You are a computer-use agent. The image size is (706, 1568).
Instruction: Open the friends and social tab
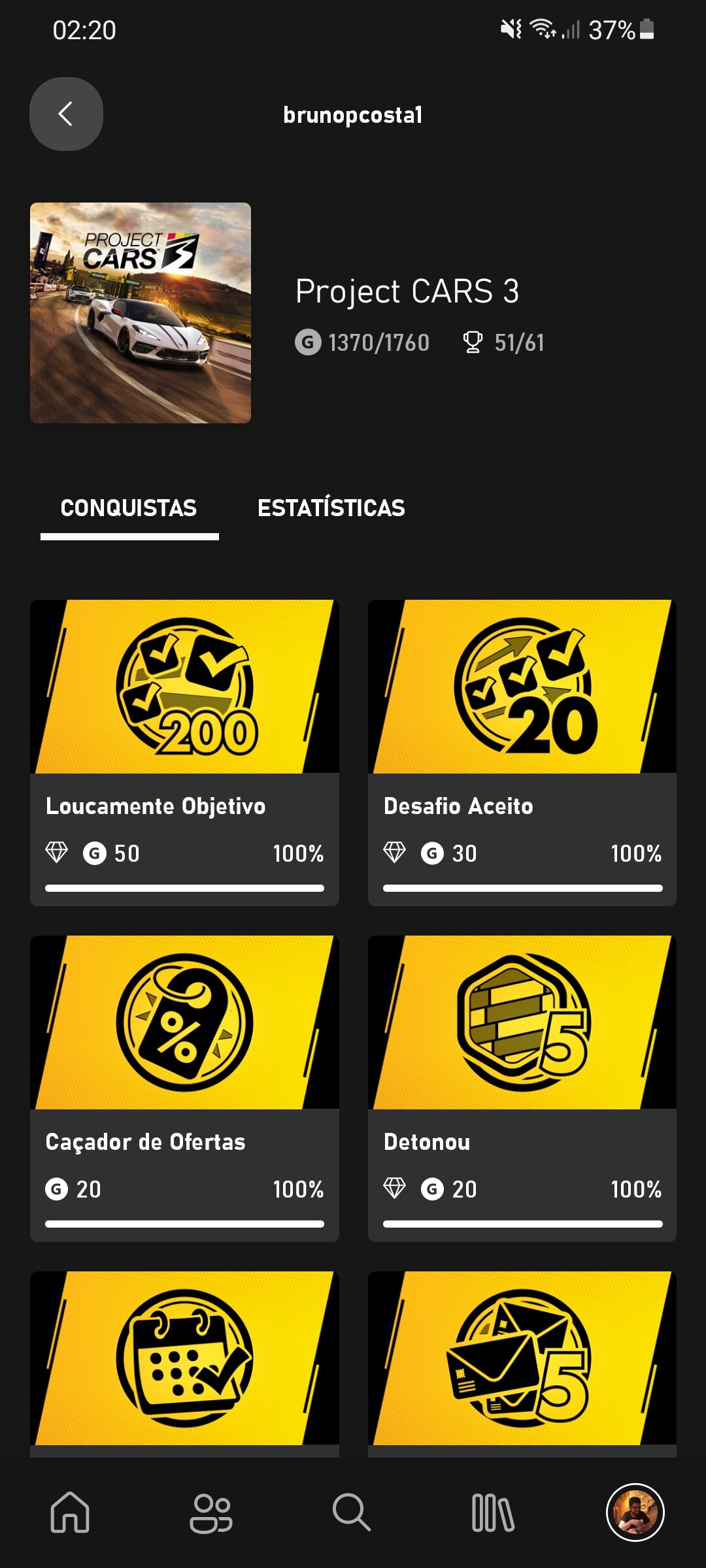pyautogui.click(x=211, y=1512)
